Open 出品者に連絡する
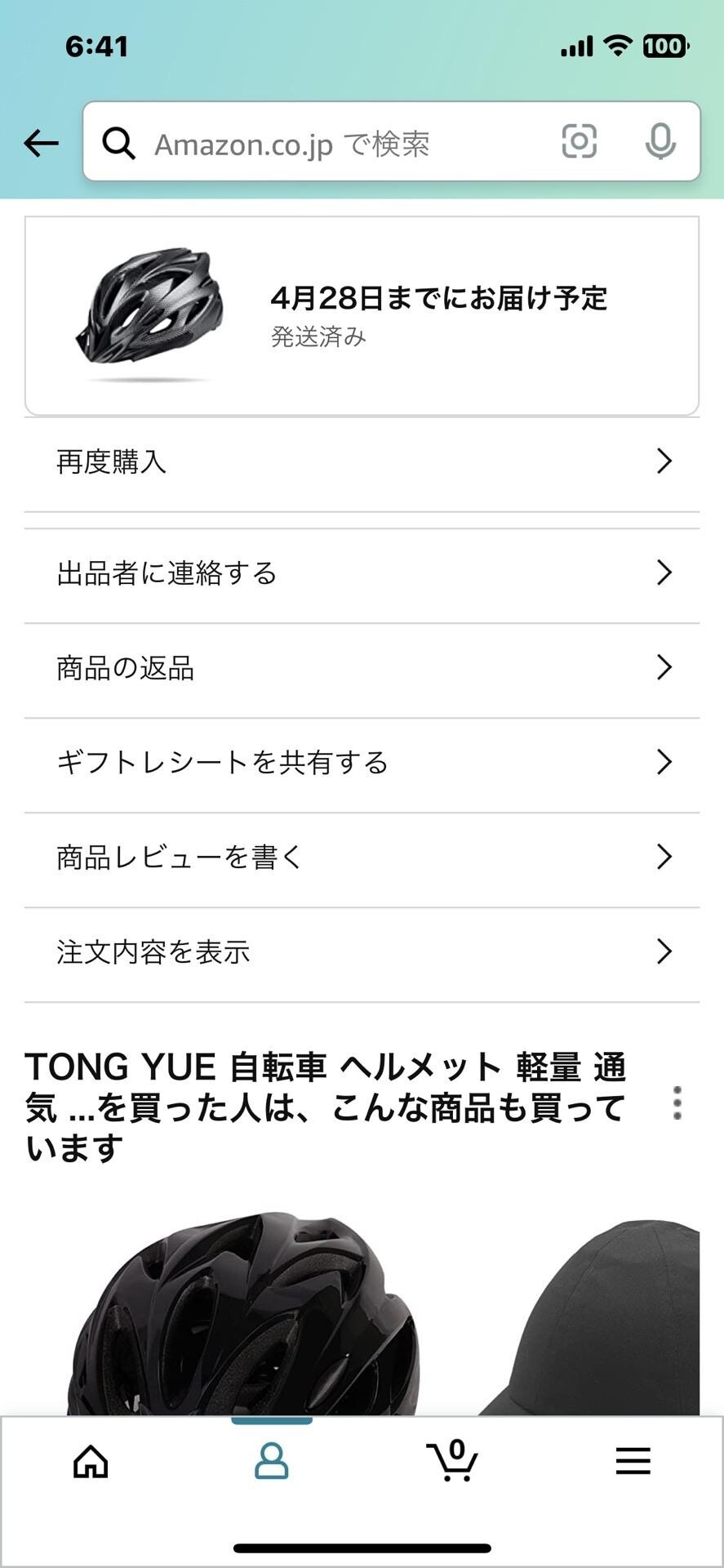 click(x=362, y=574)
